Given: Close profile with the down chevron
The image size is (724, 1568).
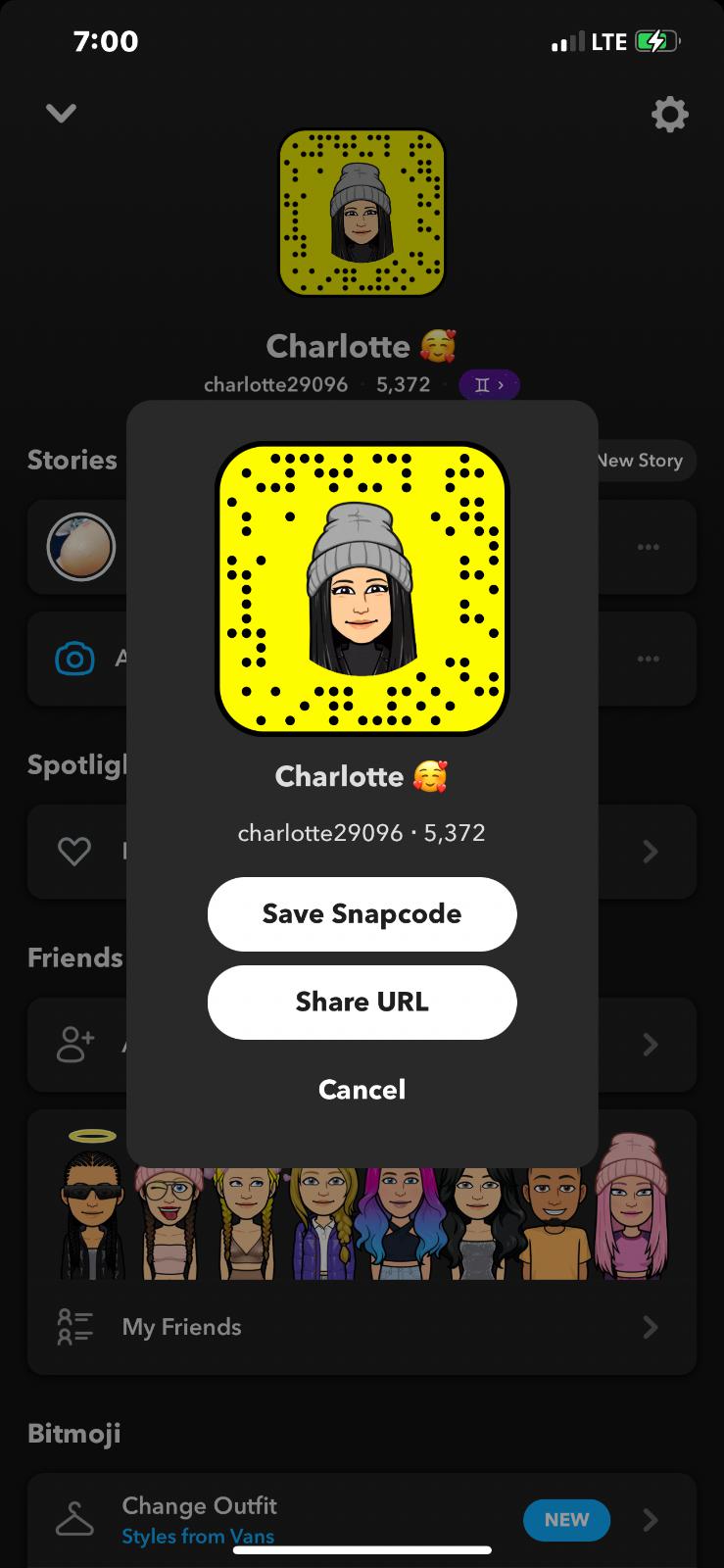Looking at the screenshot, I should point(61,114).
